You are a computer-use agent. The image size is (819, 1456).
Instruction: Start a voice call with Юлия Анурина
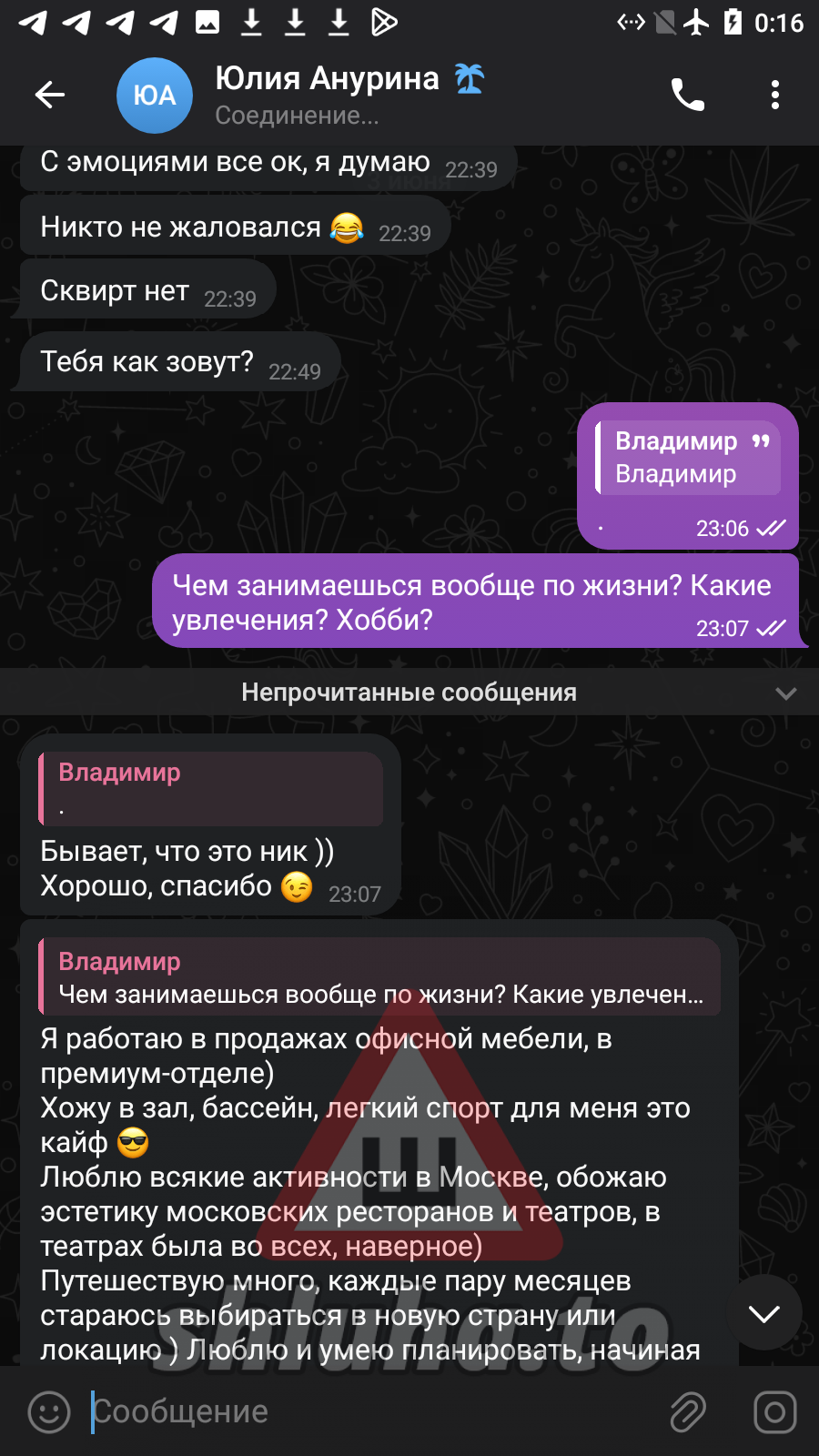pos(687,95)
